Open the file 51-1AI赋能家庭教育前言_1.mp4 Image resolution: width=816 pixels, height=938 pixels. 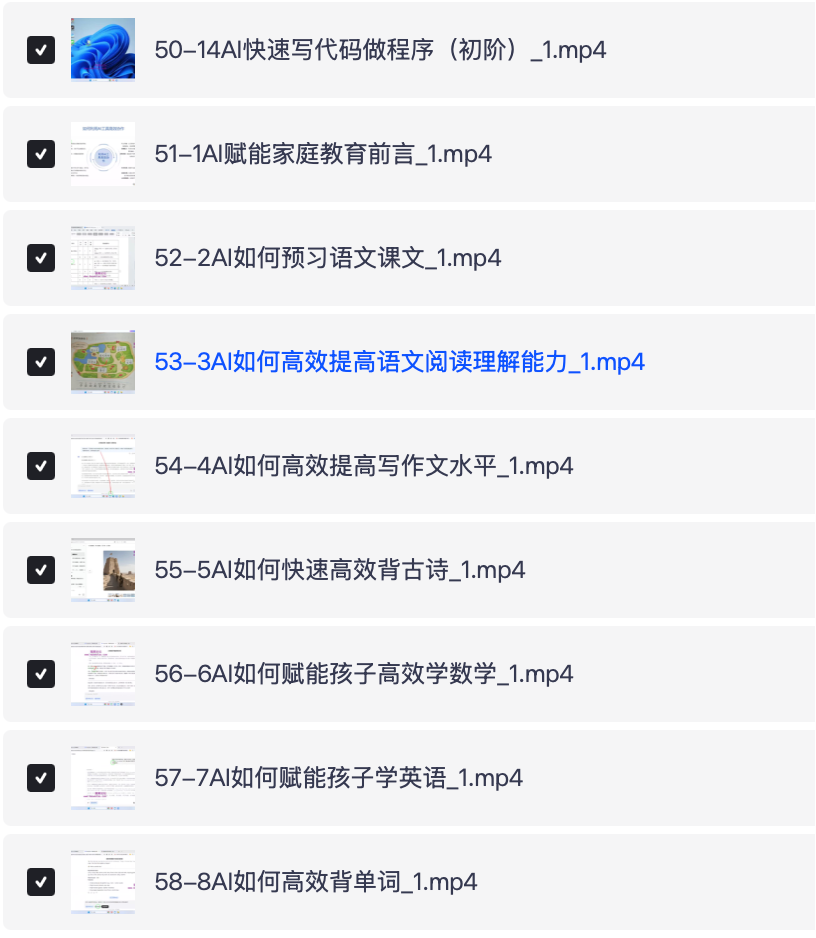322,154
